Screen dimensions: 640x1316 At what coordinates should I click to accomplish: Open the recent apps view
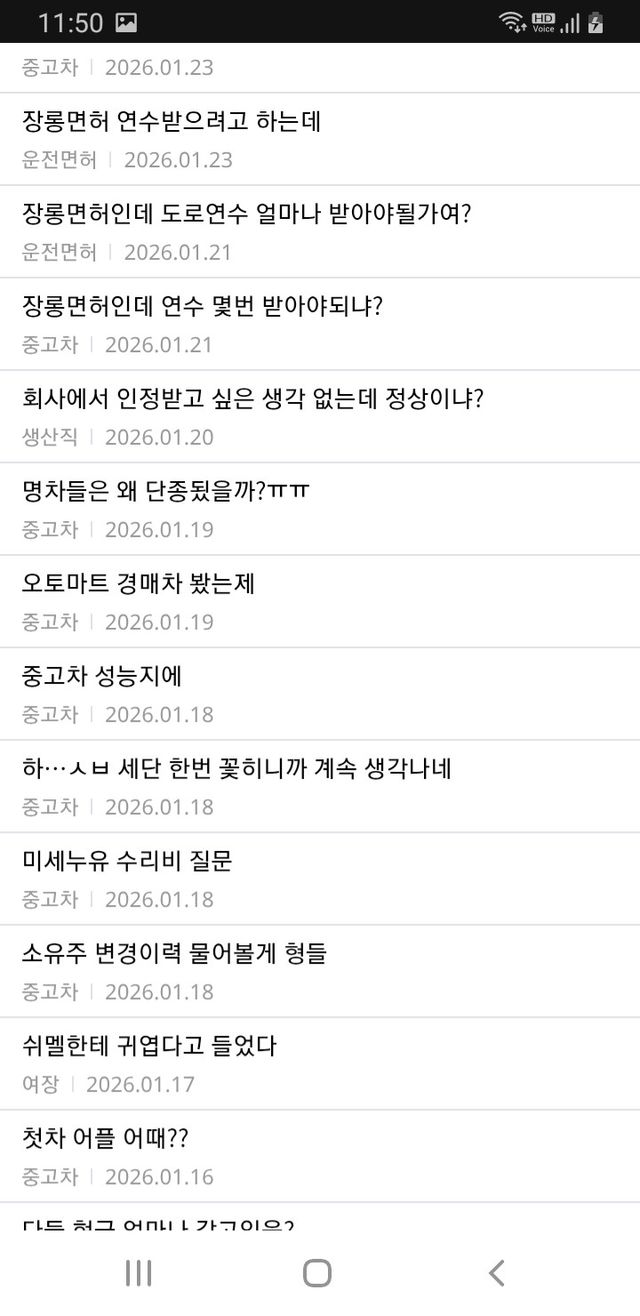tap(139, 1273)
